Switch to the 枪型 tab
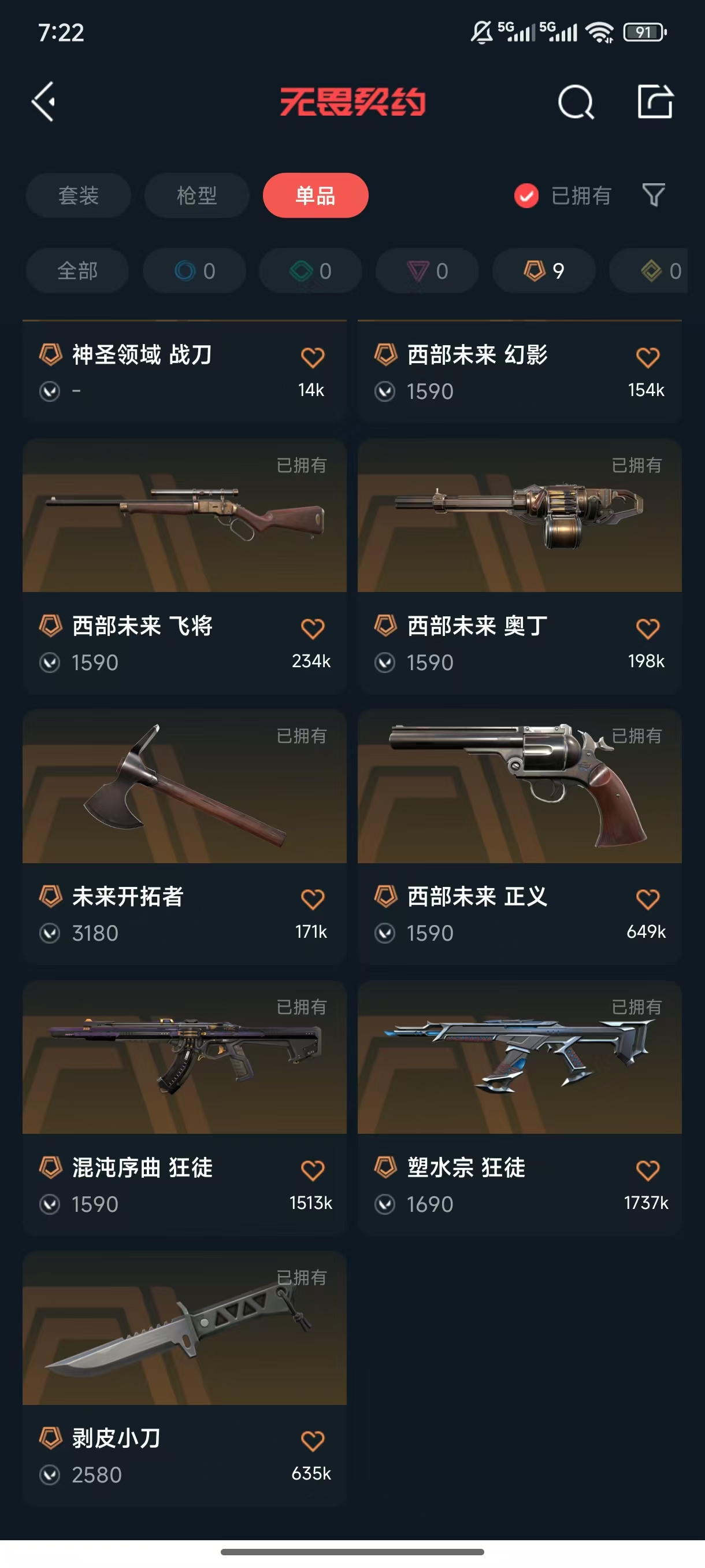Image resolution: width=705 pixels, height=1568 pixels. pyautogui.click(x=196, y=195)
